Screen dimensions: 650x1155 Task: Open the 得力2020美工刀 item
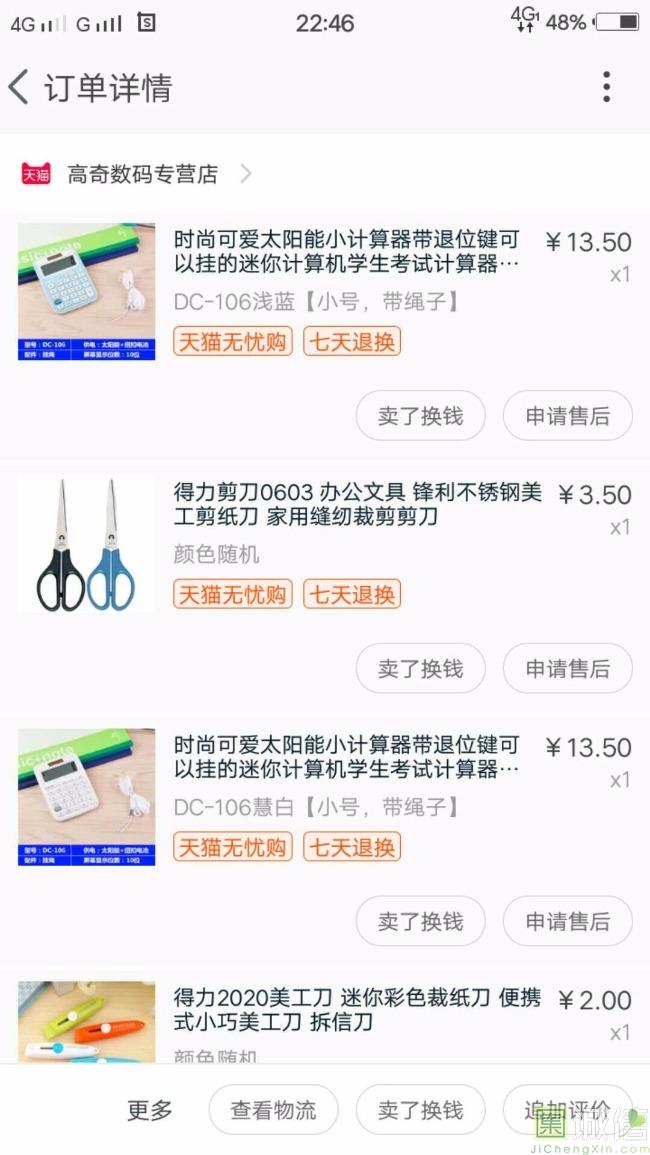pyautogui.click(x=356, y=1010)
